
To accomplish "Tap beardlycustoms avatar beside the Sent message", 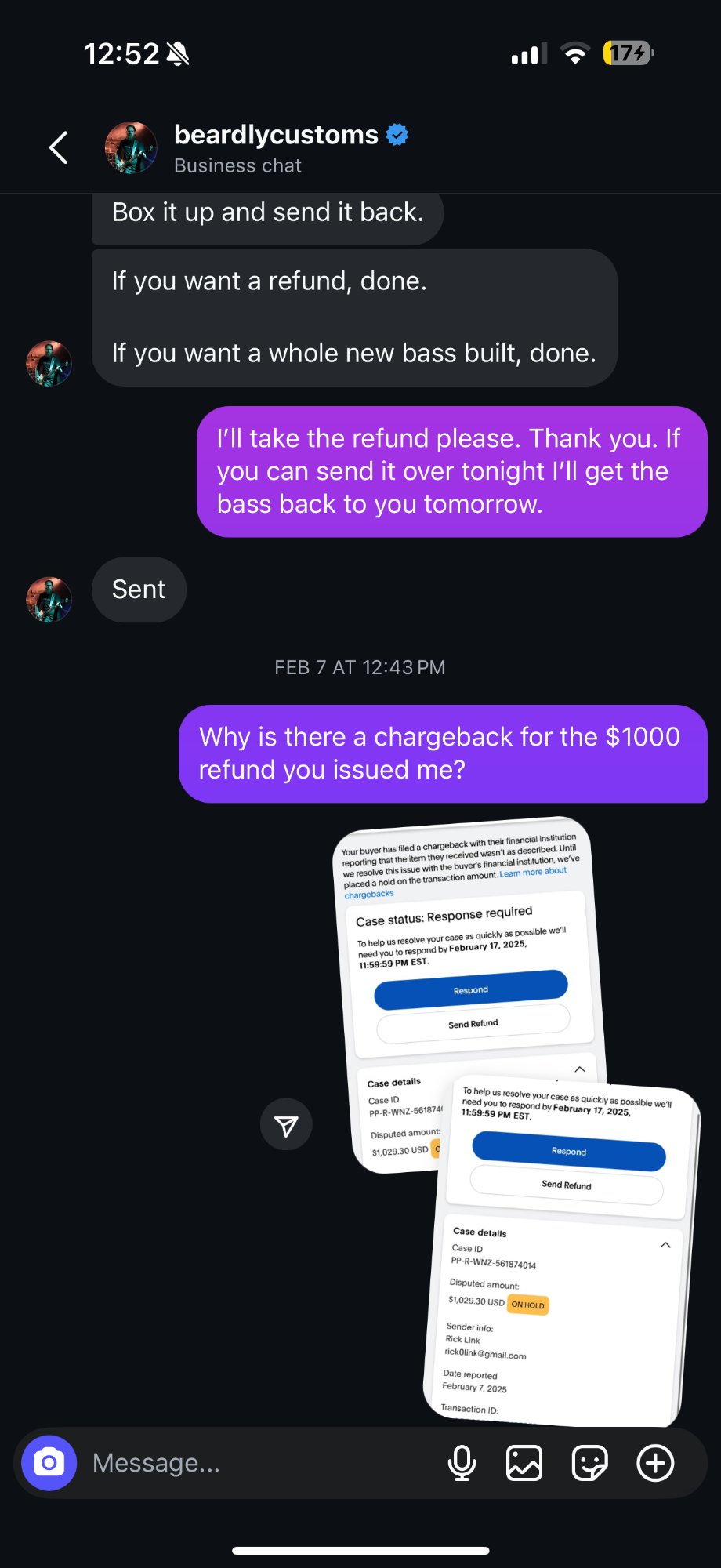I will [49, 600].
